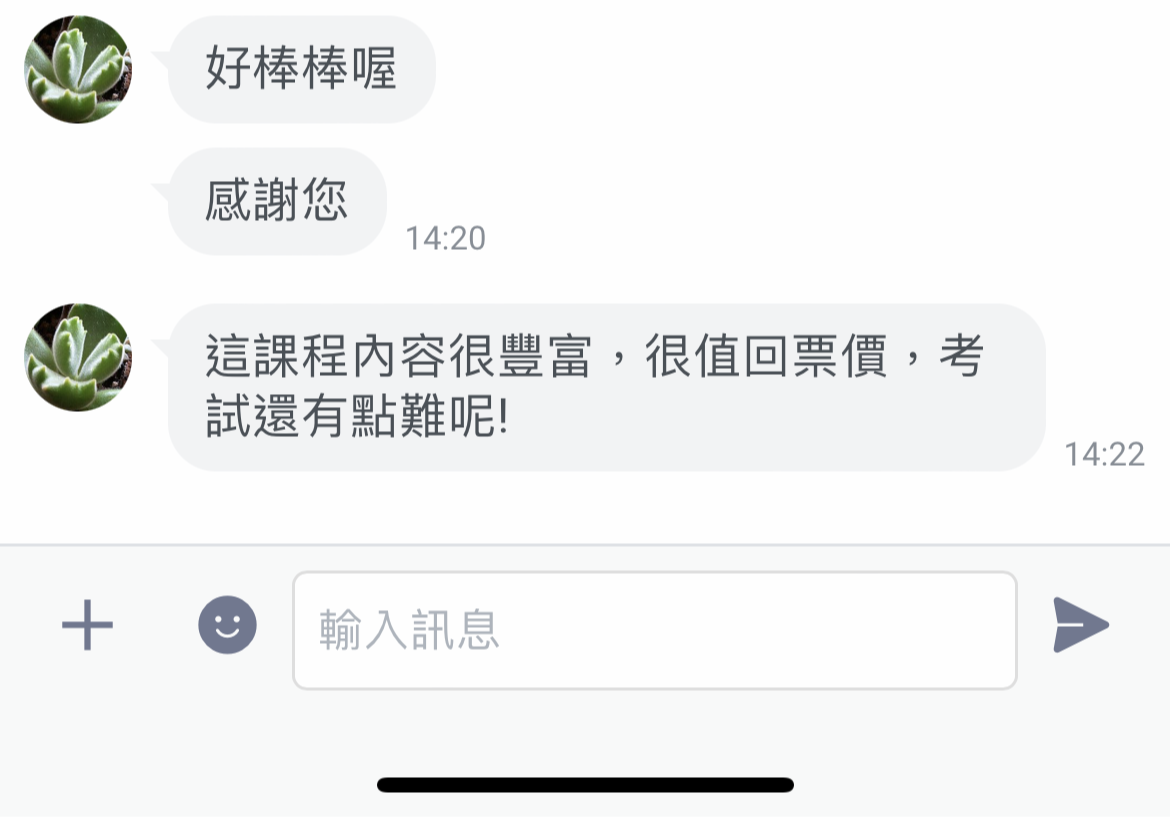The height and width of the screenshot is (817, 1170).
Task: Focus the 輸入訊息 message field
Action: tap(654, 630)
